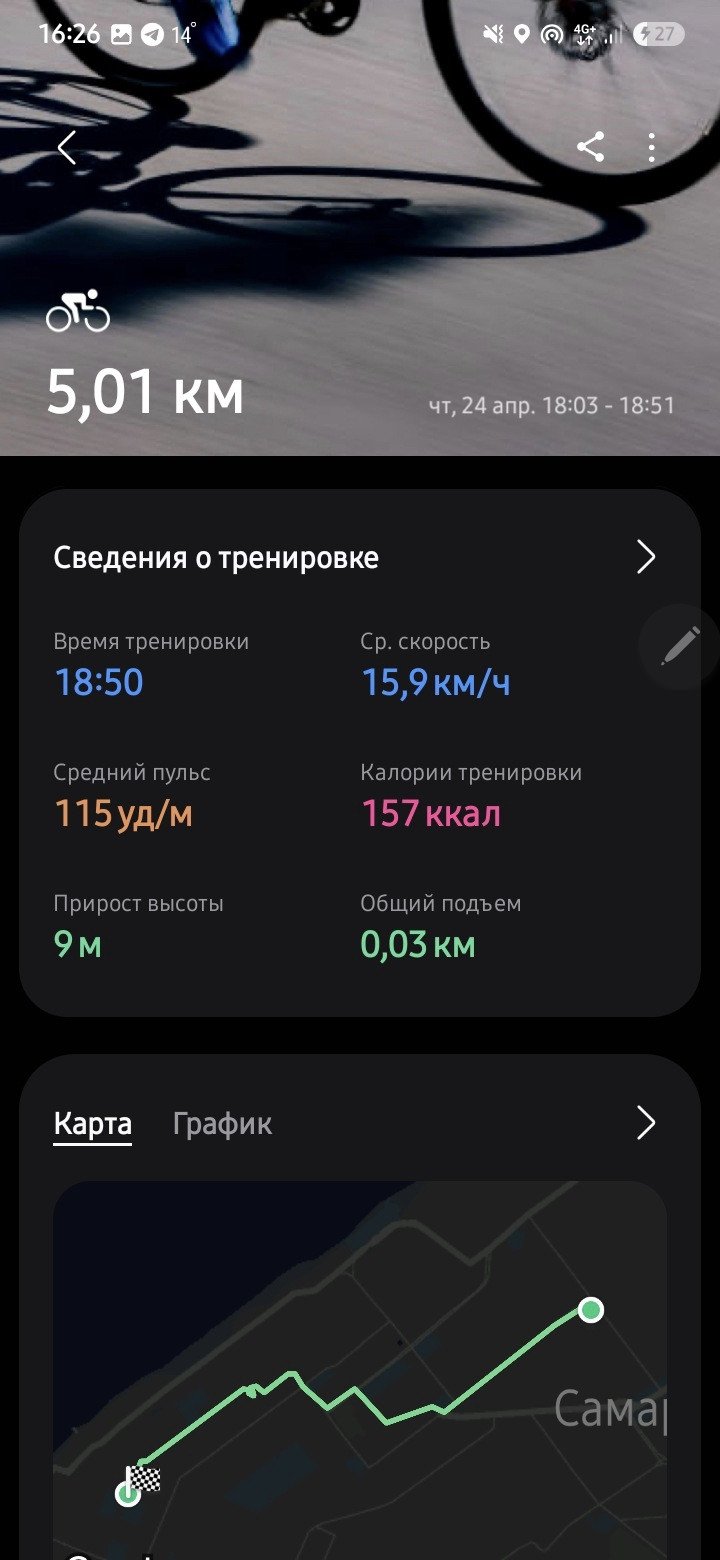Share this cycling workout
720x1560 pixels.
[590, 148]
